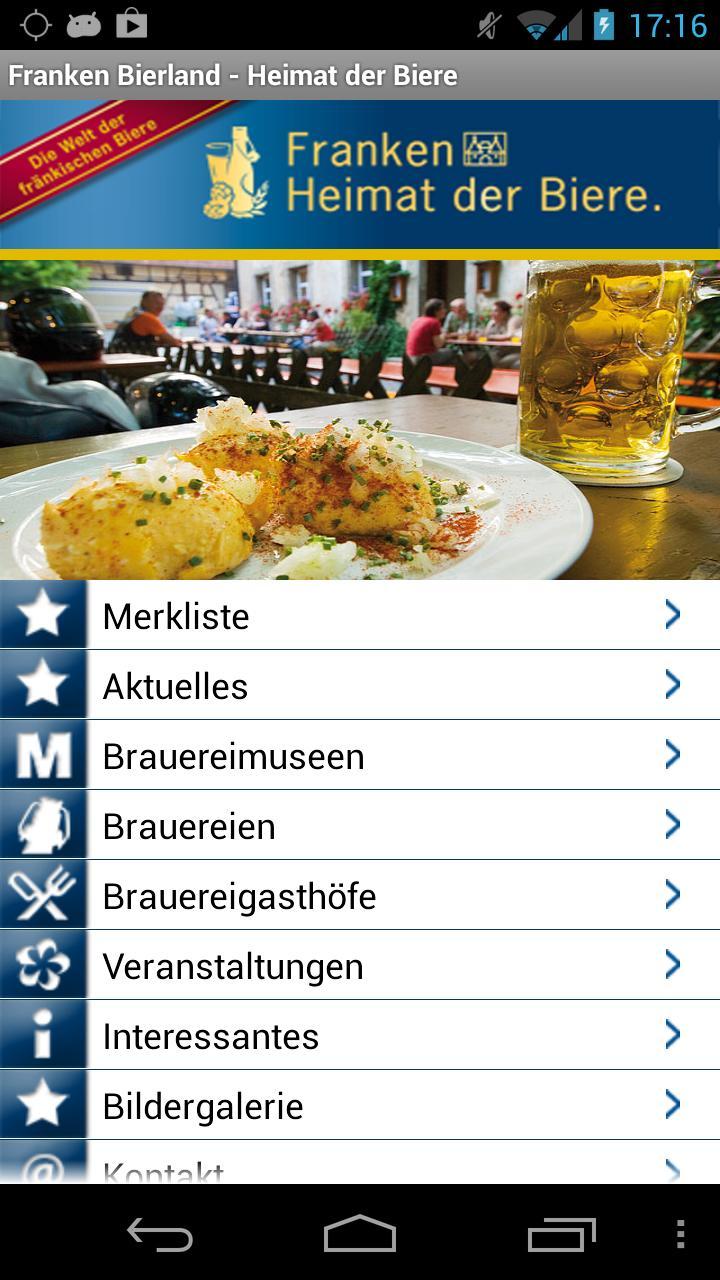Open recent apps overview

point(563,1237)
